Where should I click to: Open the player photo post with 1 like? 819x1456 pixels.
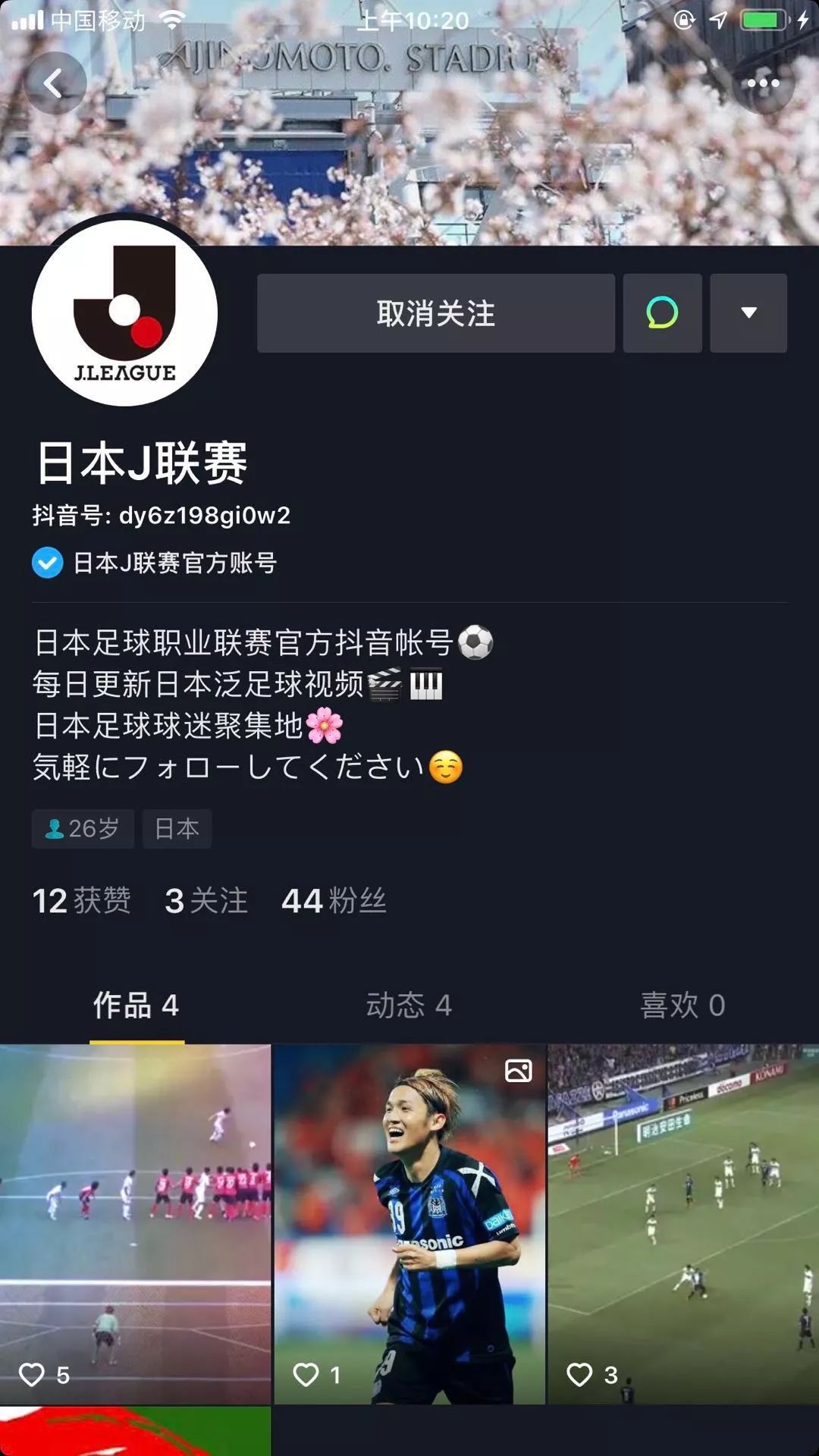click(x=409, y=1222)
